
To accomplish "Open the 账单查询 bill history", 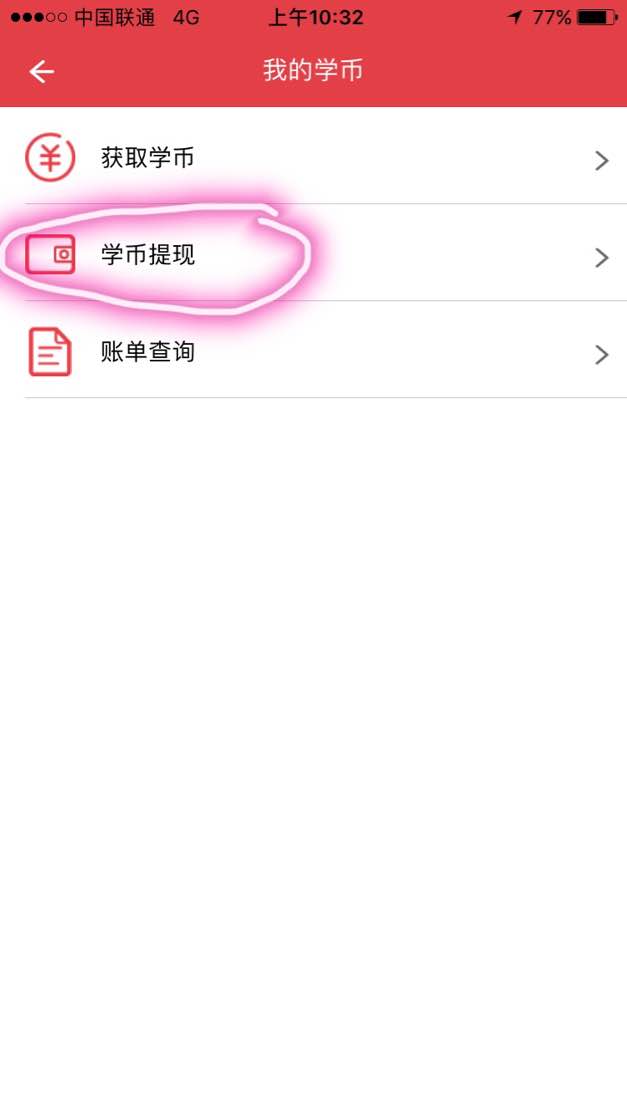I will point(313,352).
